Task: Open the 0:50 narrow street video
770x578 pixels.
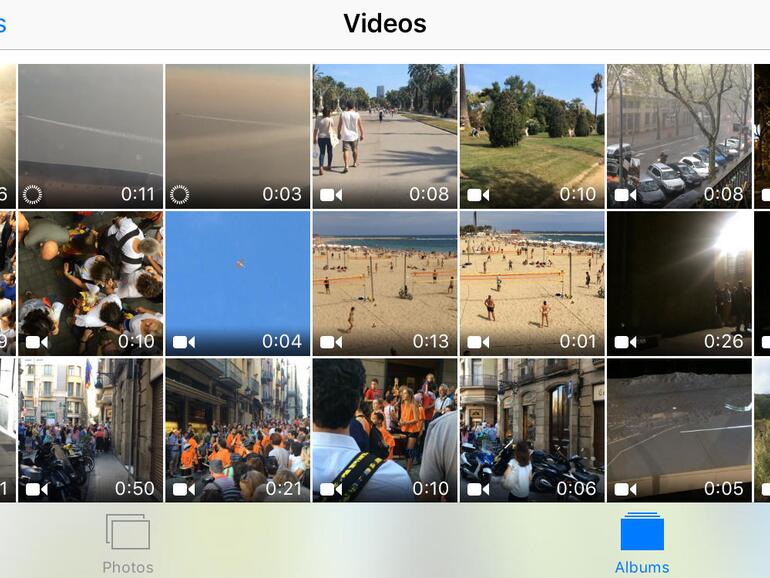Action: tap(90, 430)
